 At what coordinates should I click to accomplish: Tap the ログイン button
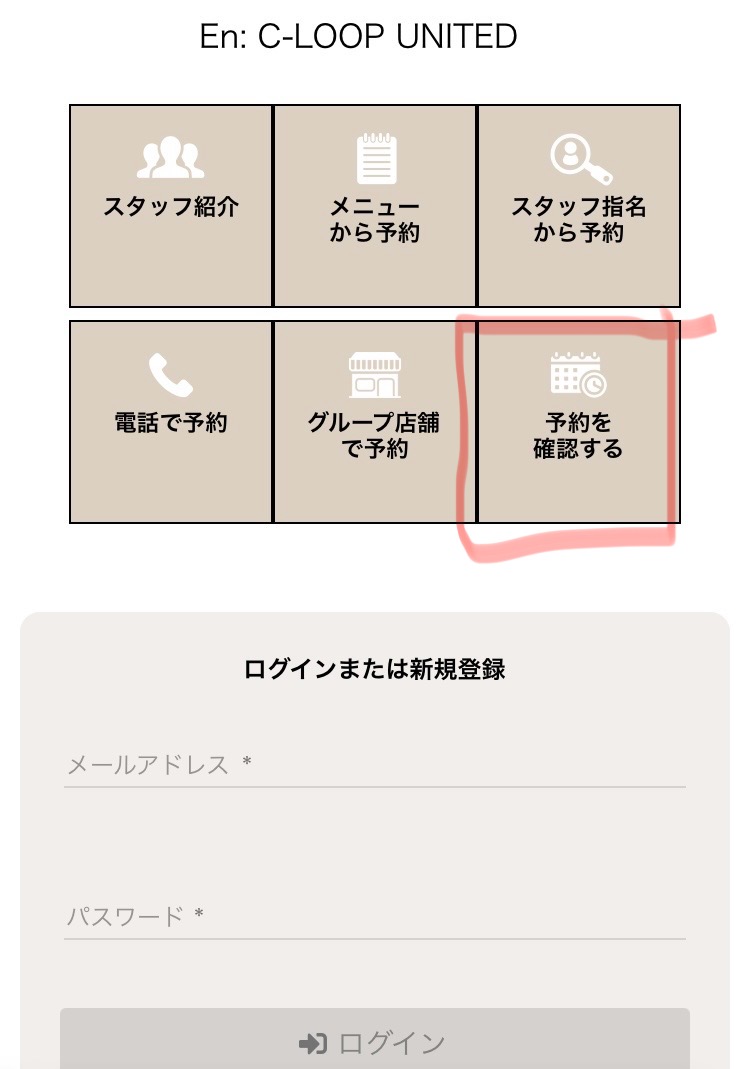375,1042
